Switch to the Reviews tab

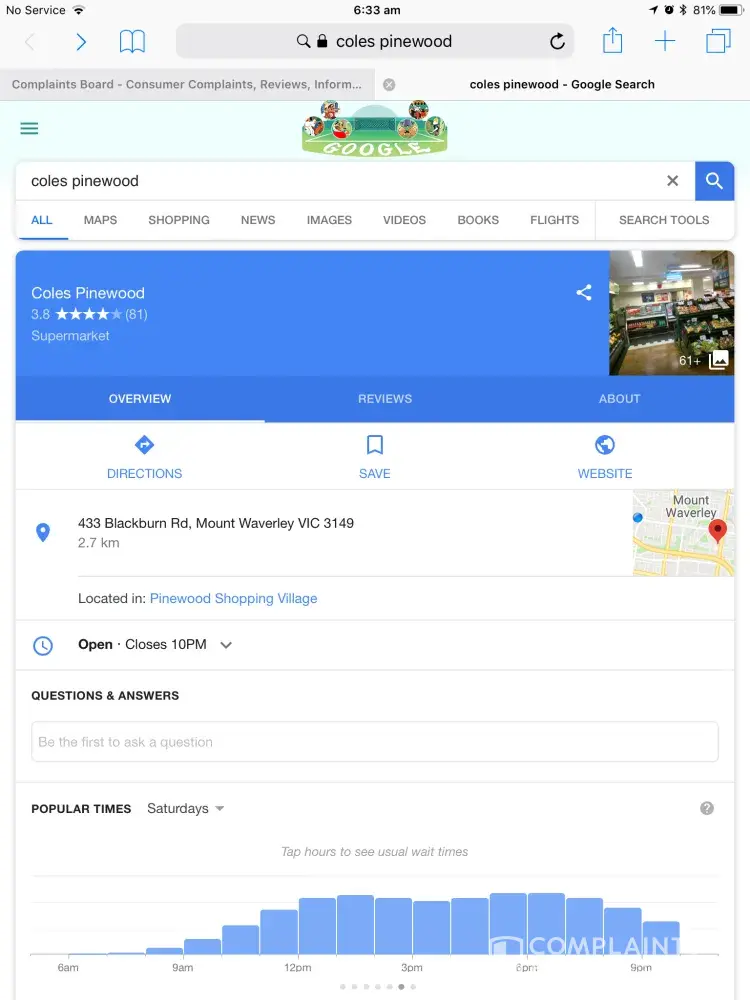coord(385,399)
